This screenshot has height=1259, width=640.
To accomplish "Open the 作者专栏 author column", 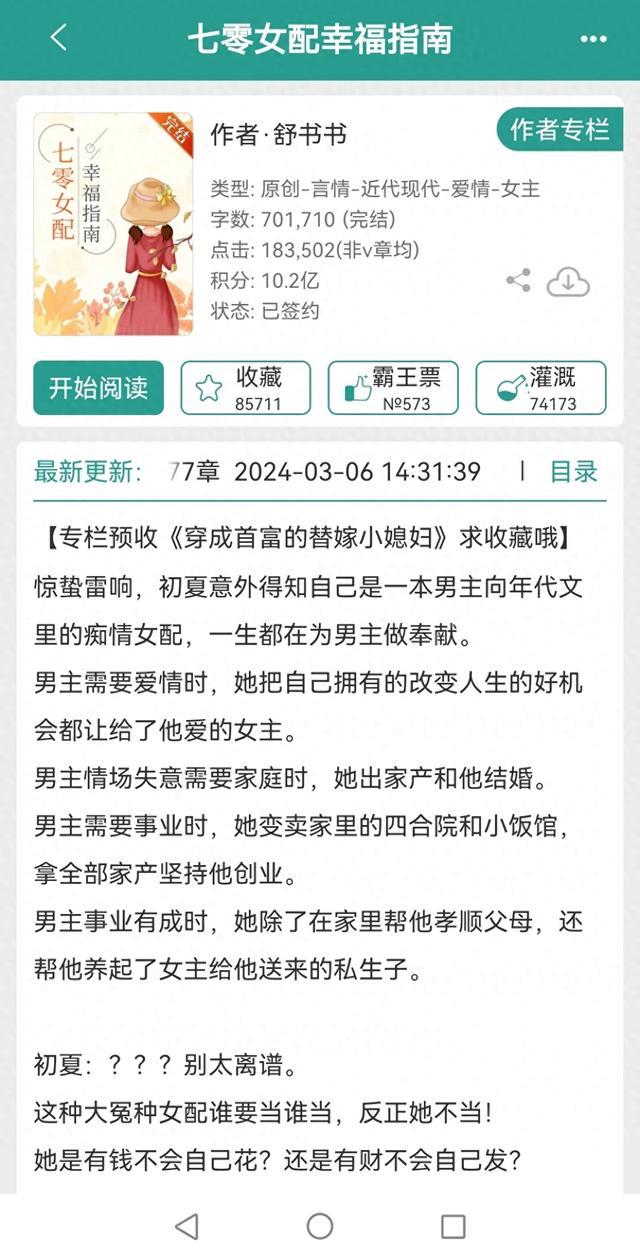I will tap(560, 129).
